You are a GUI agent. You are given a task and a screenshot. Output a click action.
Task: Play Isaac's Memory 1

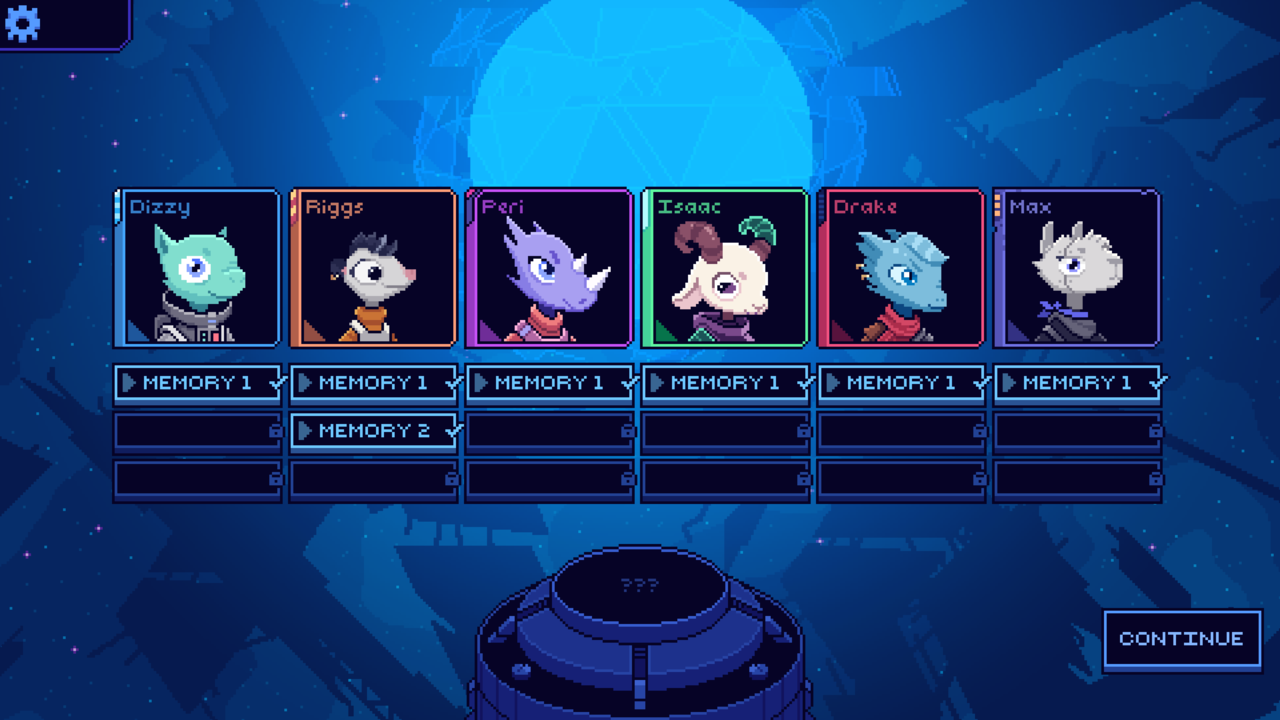(725, 383)
